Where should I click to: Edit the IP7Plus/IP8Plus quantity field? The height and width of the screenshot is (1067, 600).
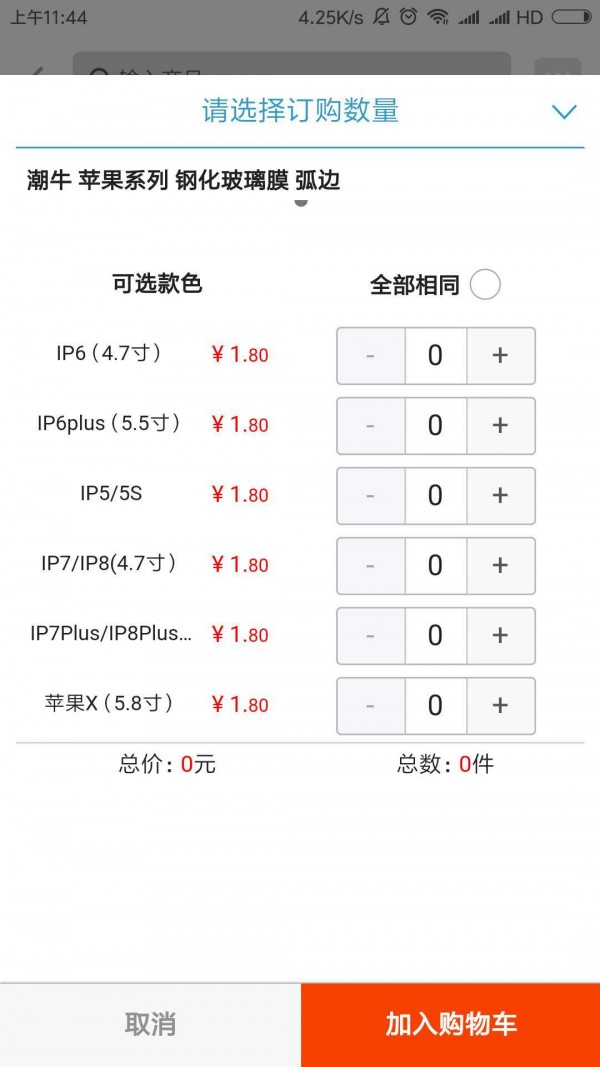(x=435, y=636)
